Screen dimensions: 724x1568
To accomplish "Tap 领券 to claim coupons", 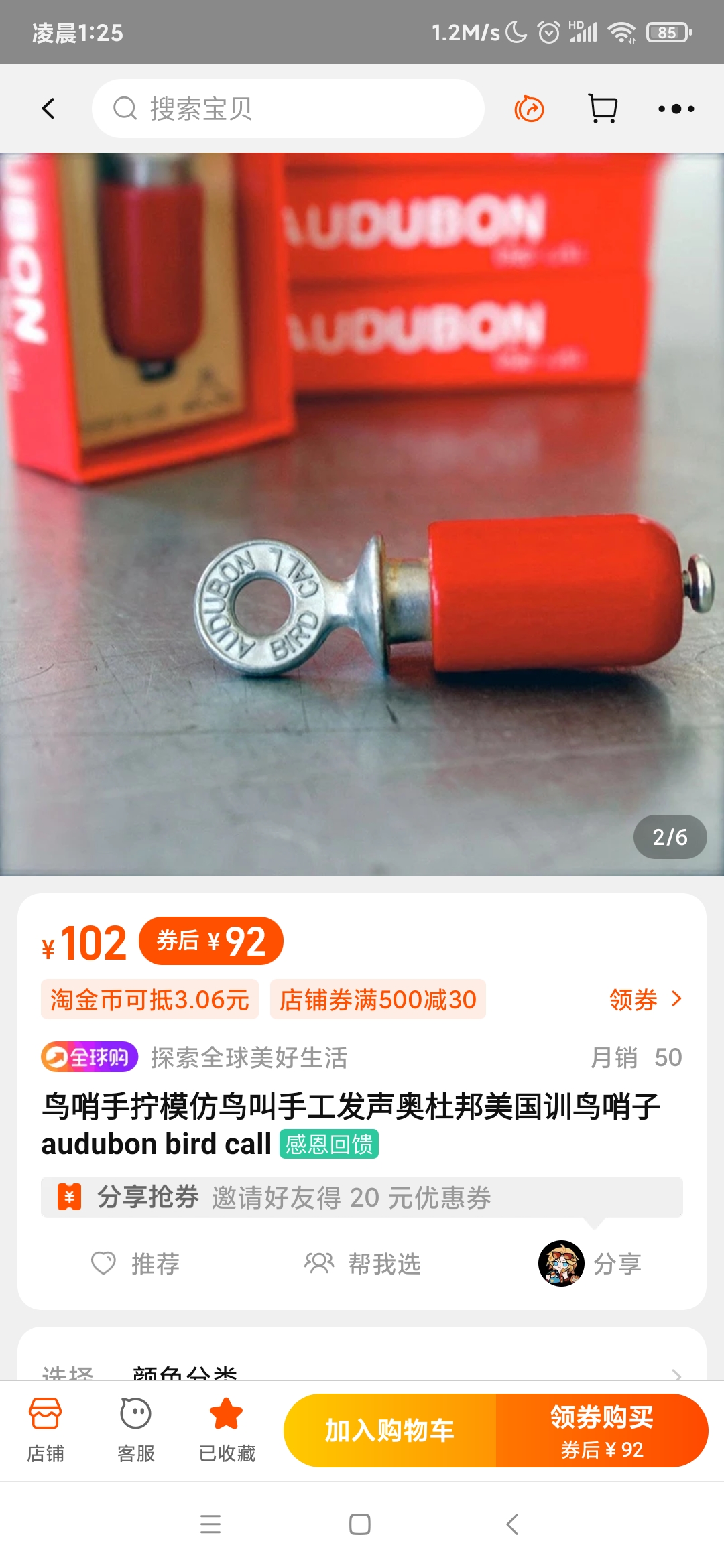I will tap(645, 1000).
